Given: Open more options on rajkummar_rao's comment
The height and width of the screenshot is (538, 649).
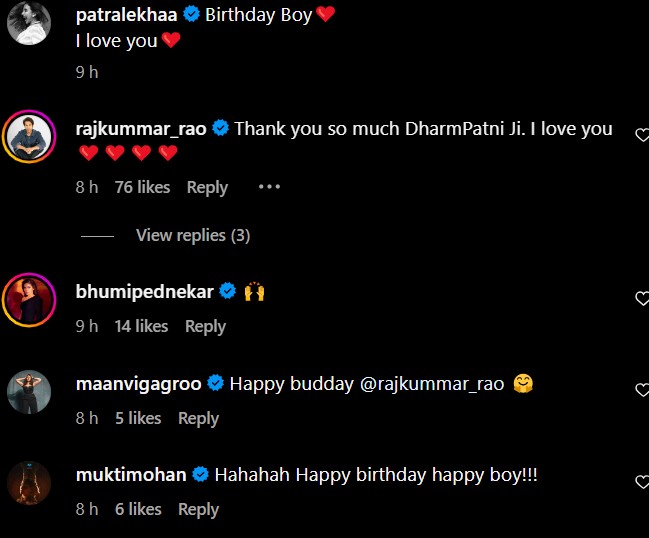Looking at the screenshot, I should tap(269, 187).
